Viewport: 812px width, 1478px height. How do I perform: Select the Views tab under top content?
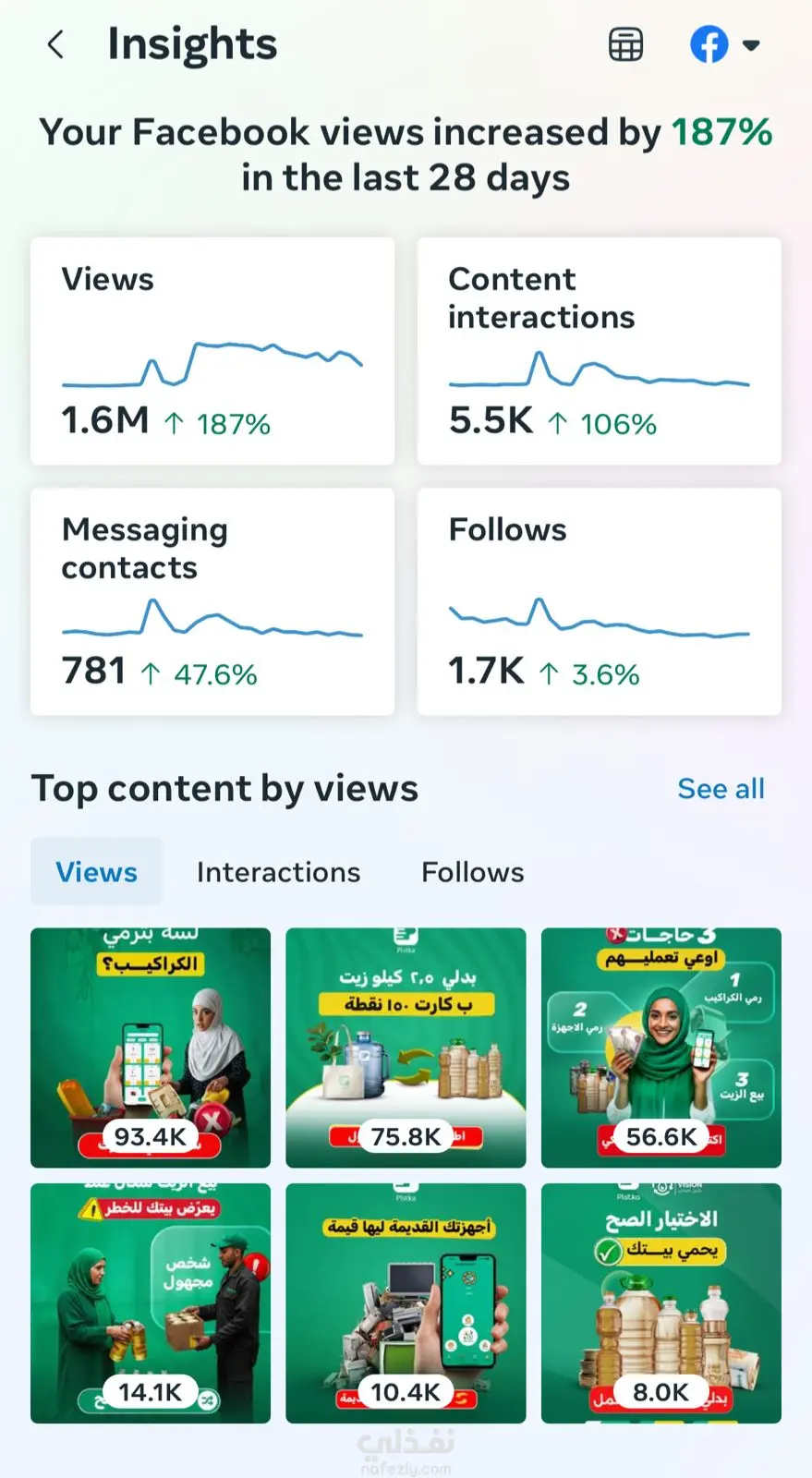click(x=96, y=872)
